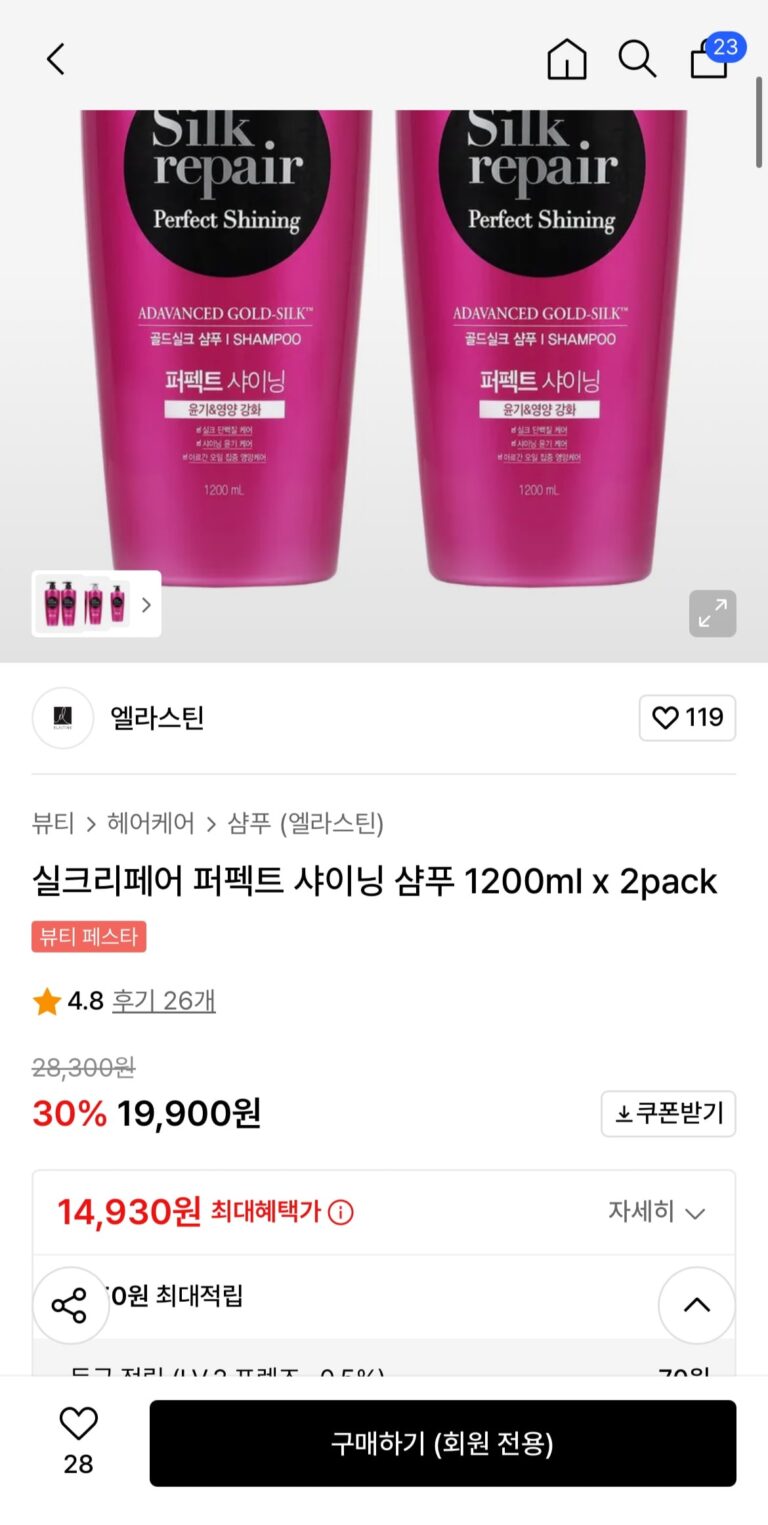Expand the product image fullscreen

point(712,613)
